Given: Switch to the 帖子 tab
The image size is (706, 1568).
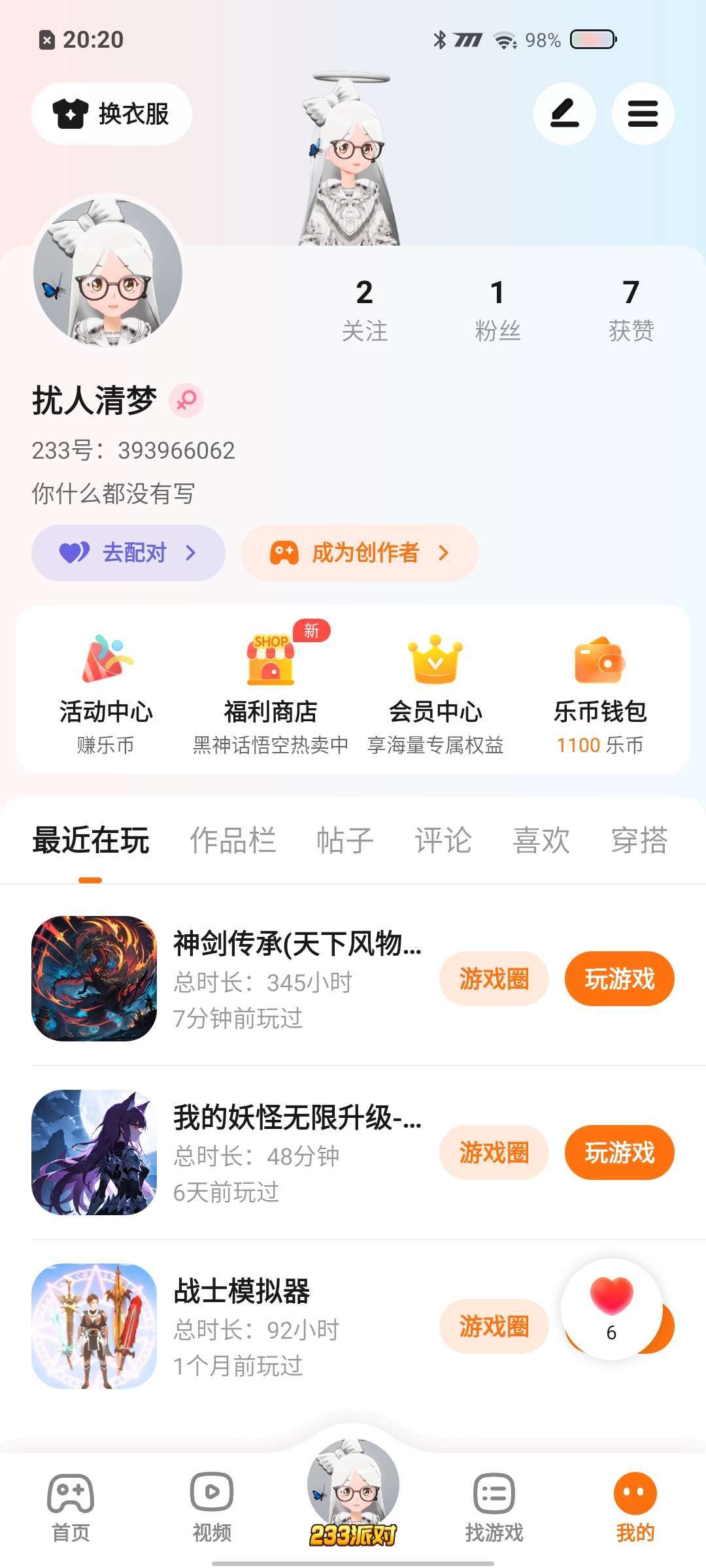Looking at the screenshot, I should (345, 840).
